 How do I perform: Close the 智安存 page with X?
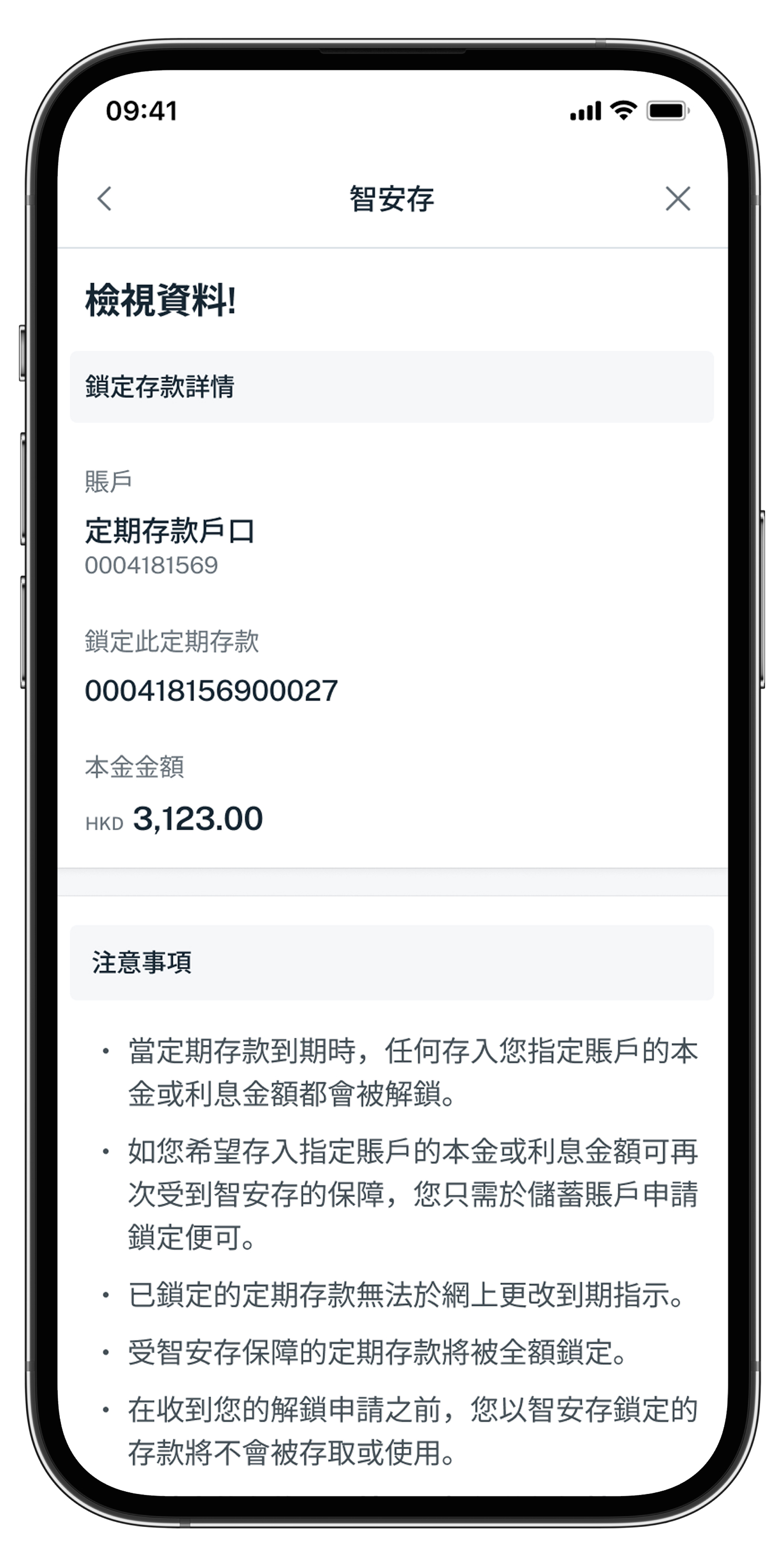click(x=677, y=199)
